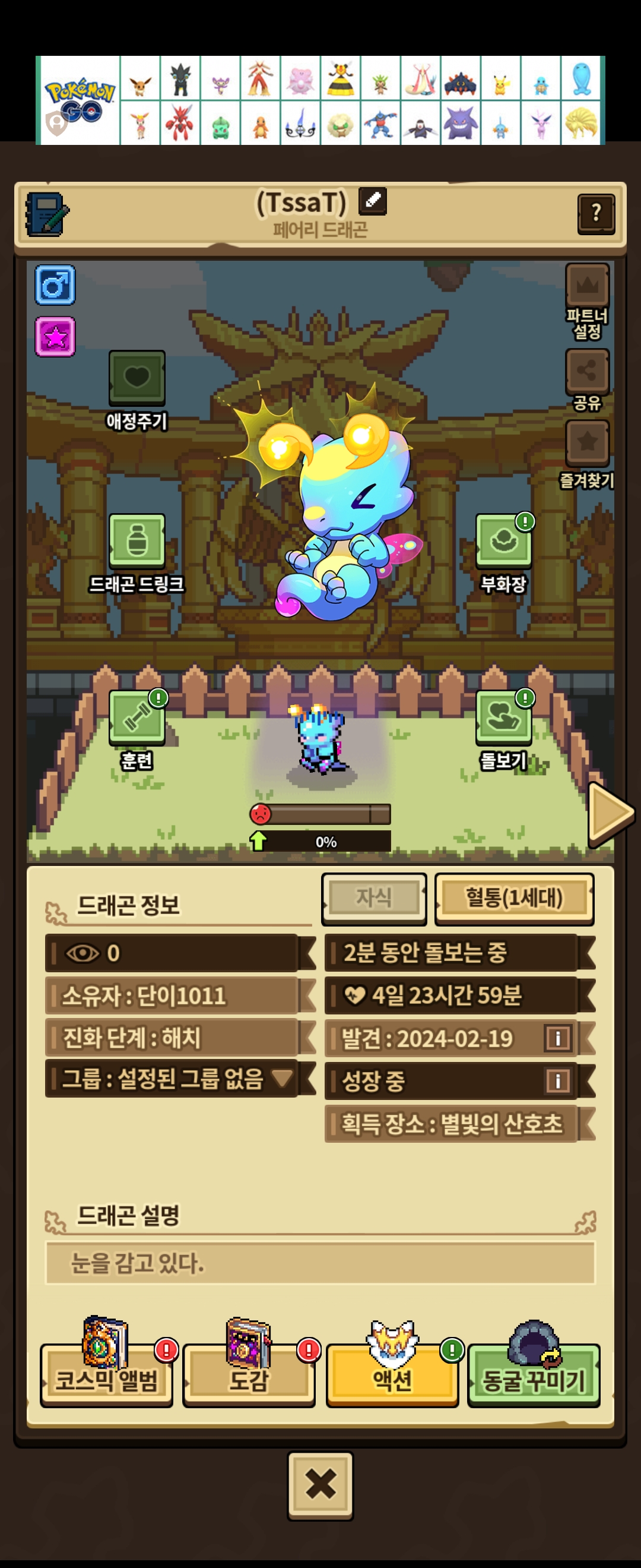Screen dimensions: 641x1568
Task: Tap the pencil icon to rename the dragon
Action: (372, 201)
